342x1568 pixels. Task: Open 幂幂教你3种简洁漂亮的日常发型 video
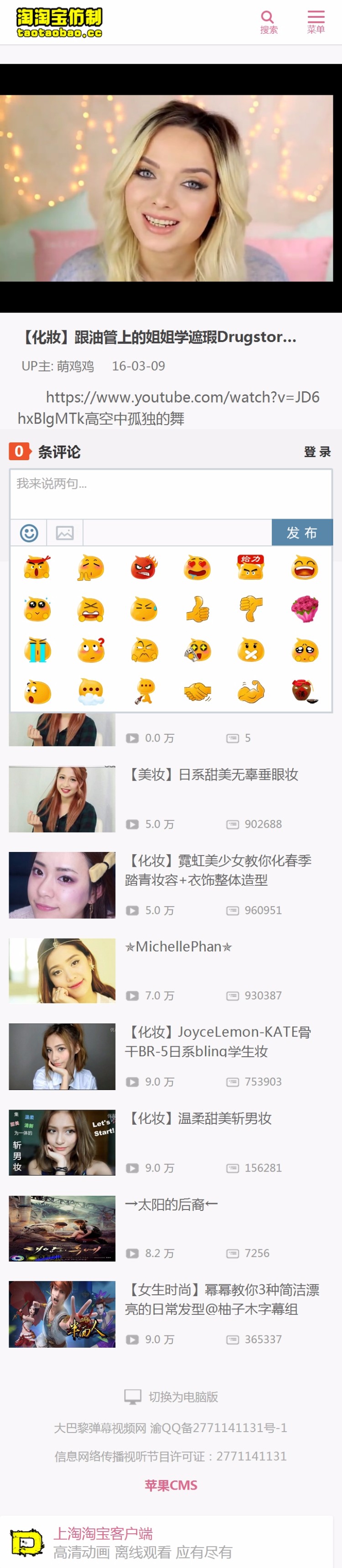pos(222,1299)
